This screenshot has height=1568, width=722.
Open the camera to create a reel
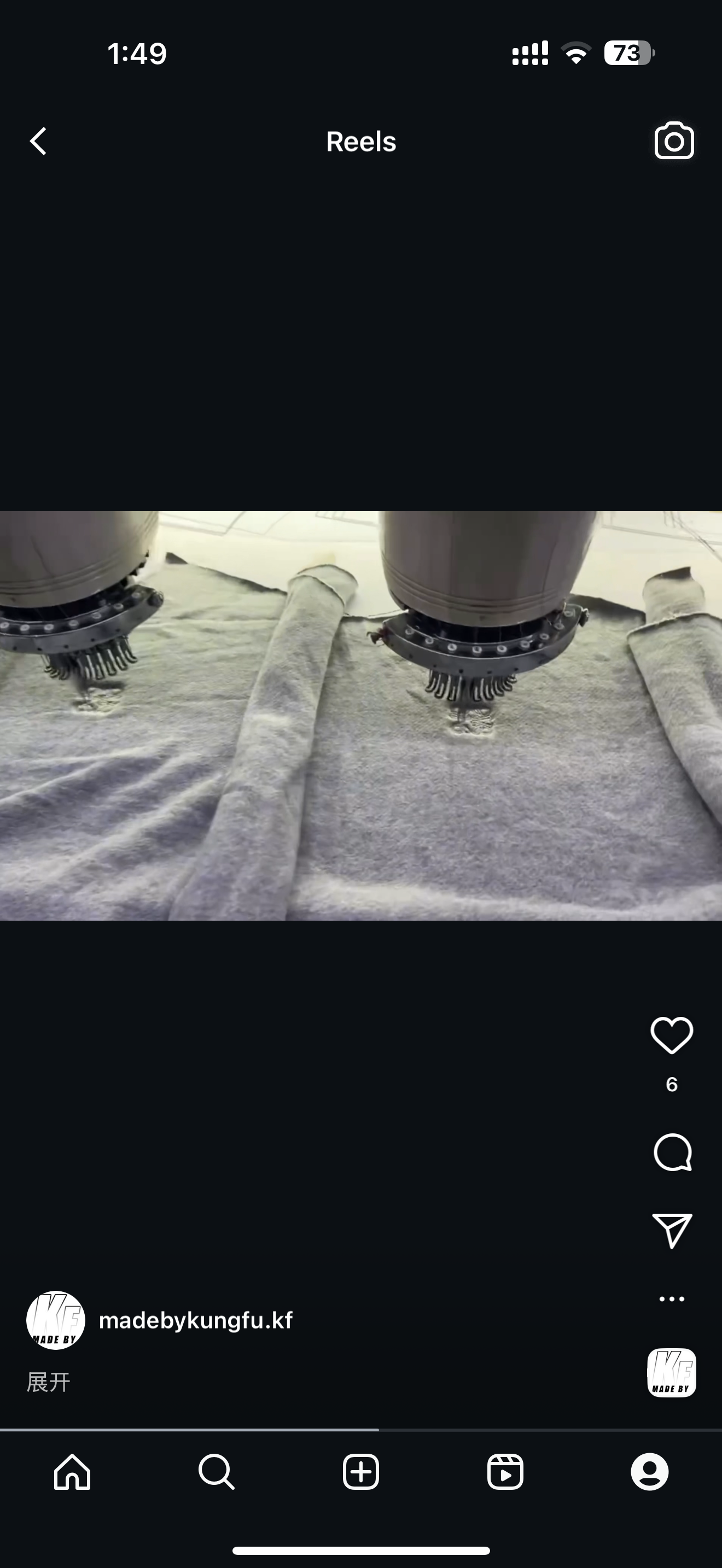pyautogui.click(x=674, y=141)
